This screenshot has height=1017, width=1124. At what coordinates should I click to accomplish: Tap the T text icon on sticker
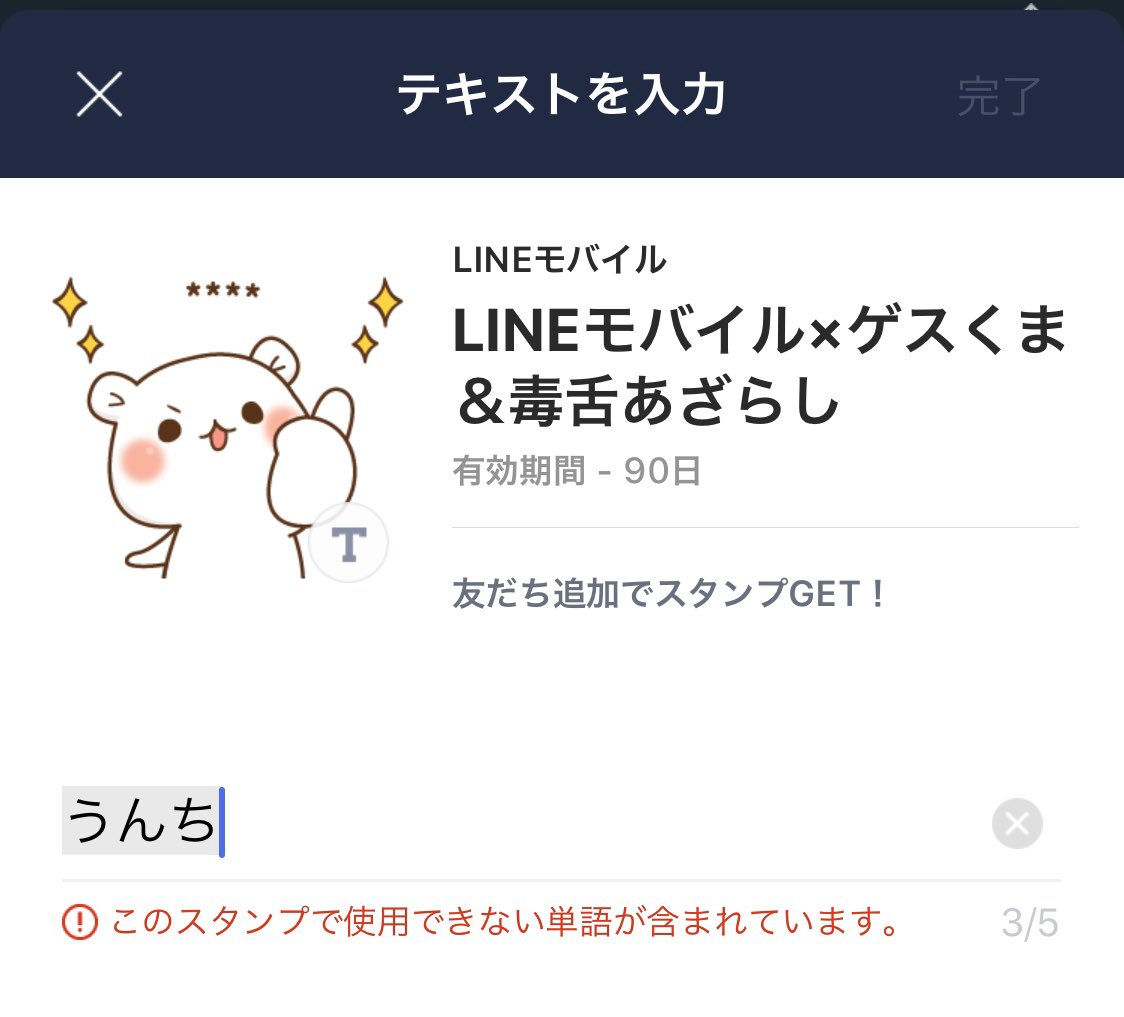point(348,544)
